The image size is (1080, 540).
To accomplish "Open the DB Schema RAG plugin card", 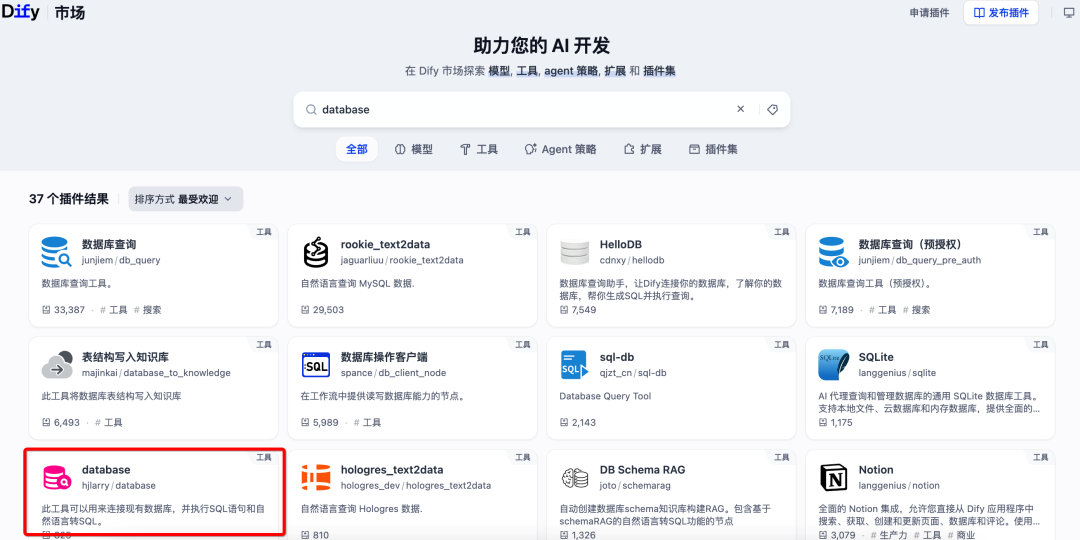I will tap(670, 492).
